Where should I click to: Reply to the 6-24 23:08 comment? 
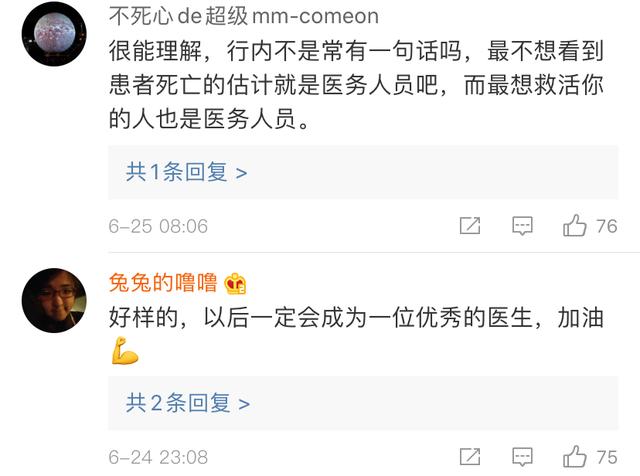[522, 457]
